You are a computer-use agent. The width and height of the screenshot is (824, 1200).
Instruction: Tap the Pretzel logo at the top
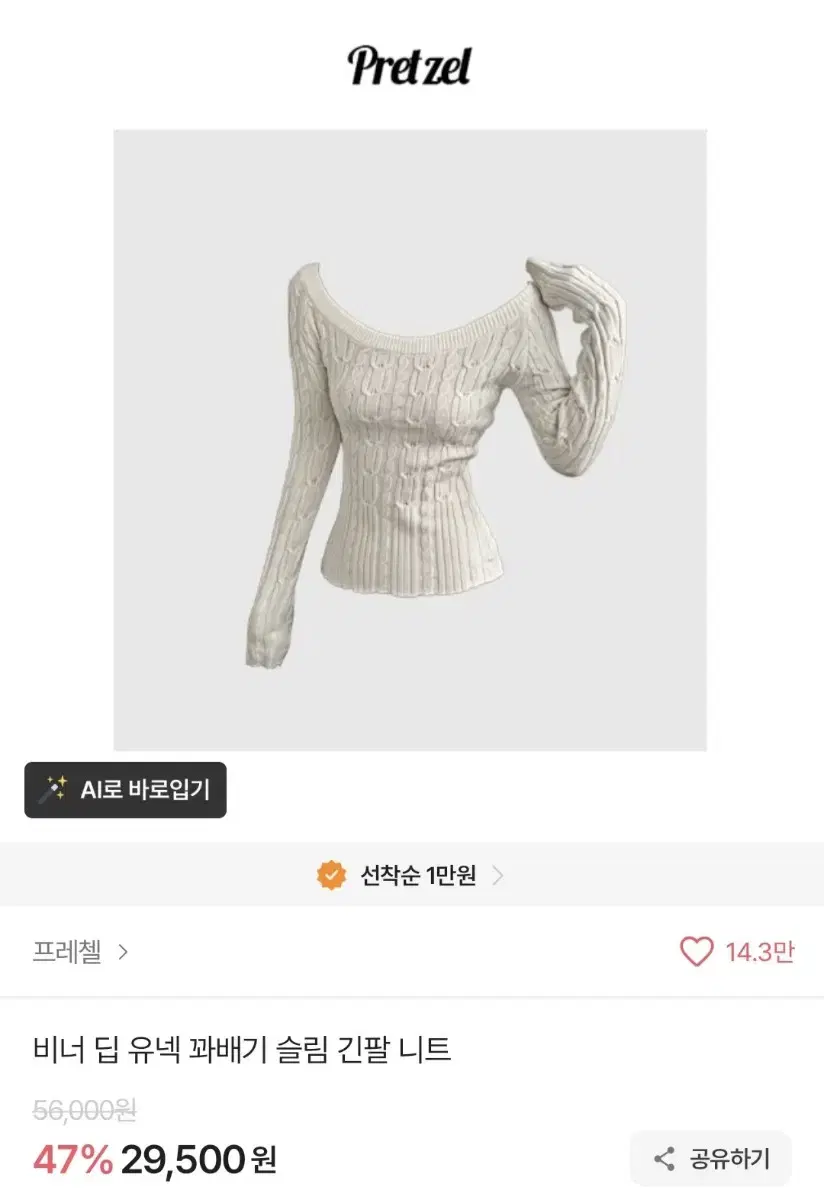[x=412, y=68]
